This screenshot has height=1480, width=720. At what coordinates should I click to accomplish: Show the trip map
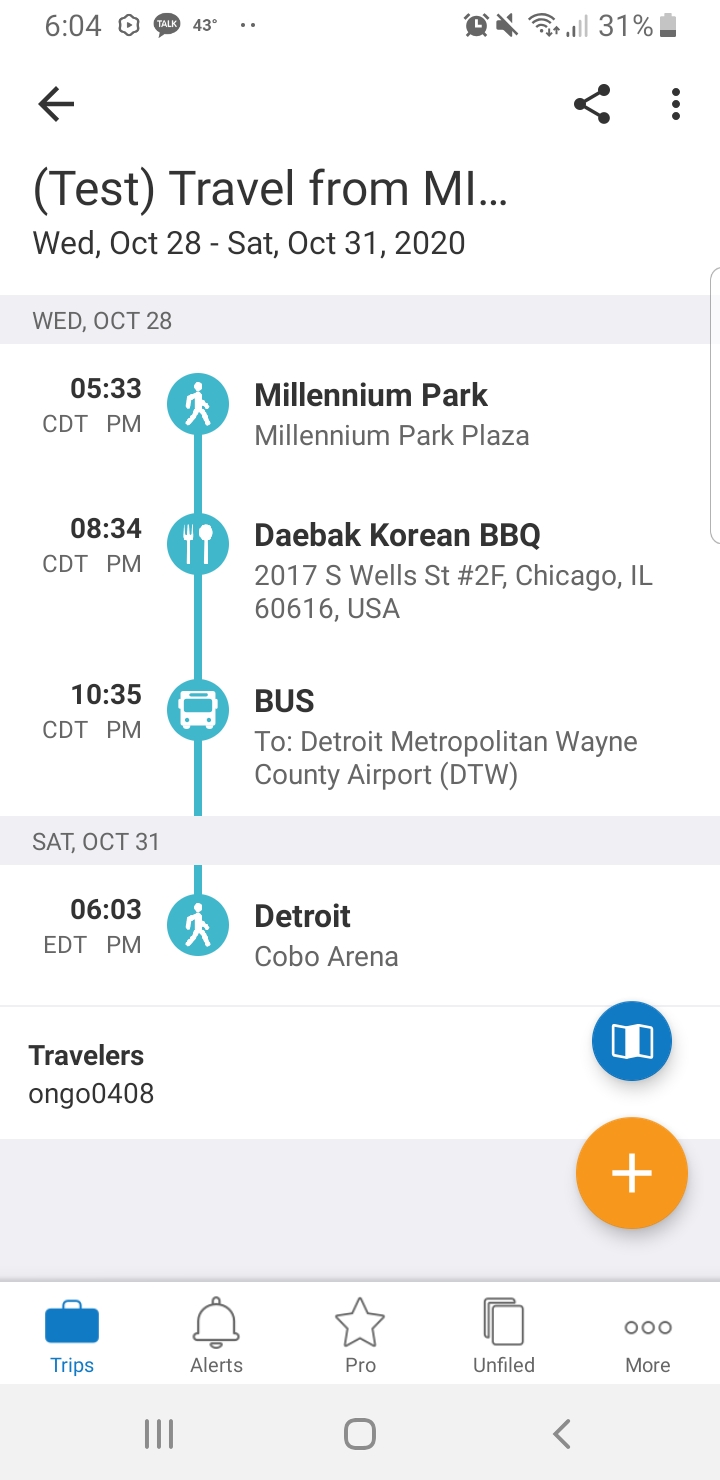tap(632, 1041)
